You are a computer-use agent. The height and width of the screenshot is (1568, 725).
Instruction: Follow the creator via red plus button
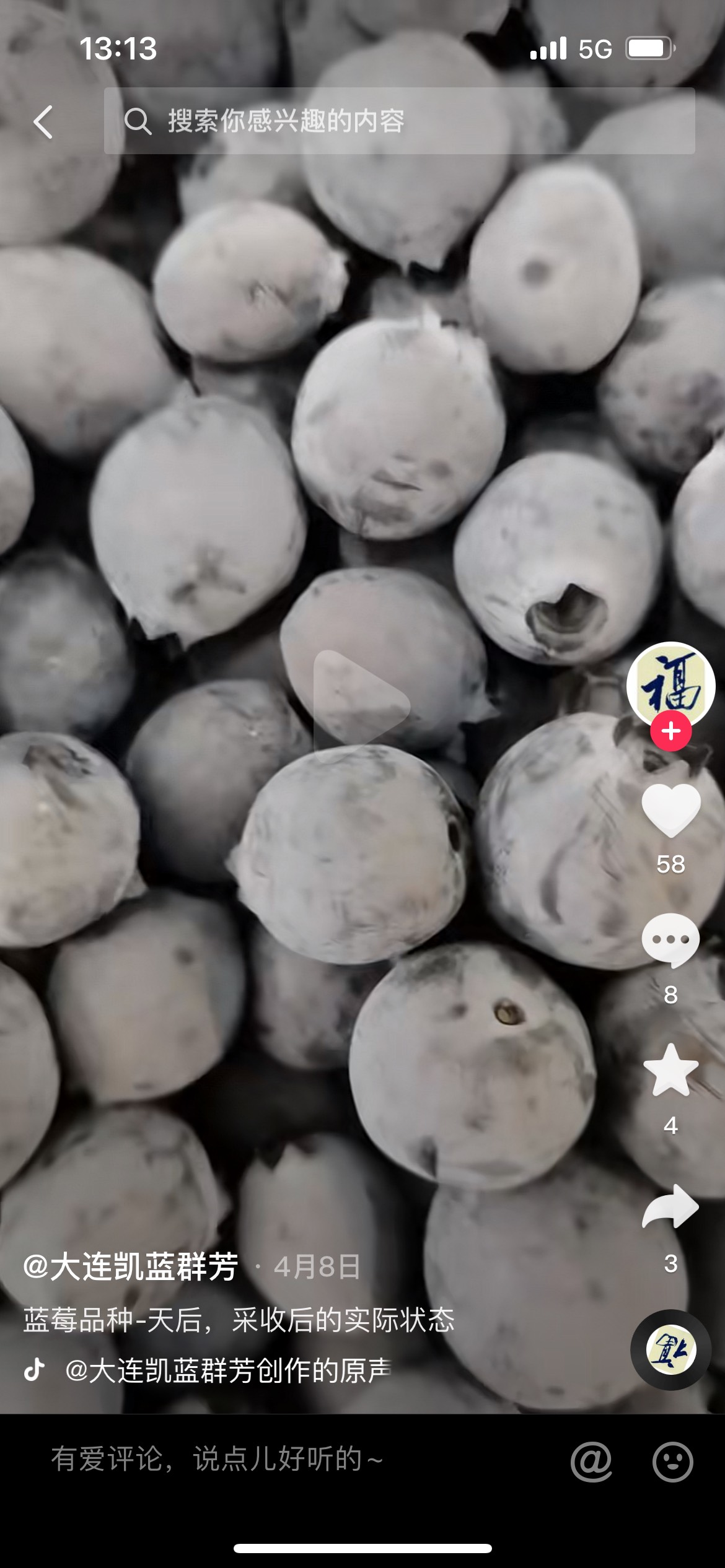670,731
